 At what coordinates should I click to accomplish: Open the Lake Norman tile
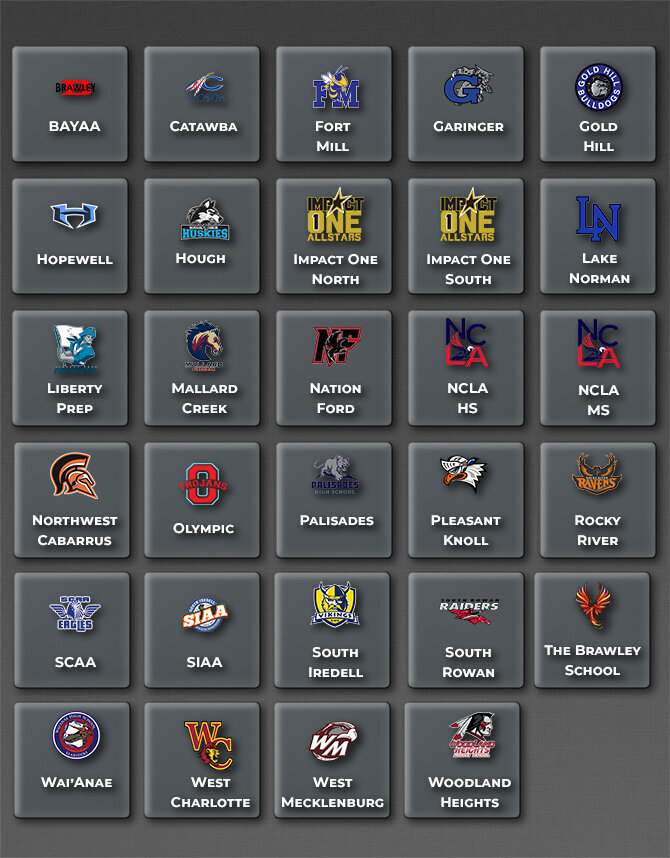598,236
